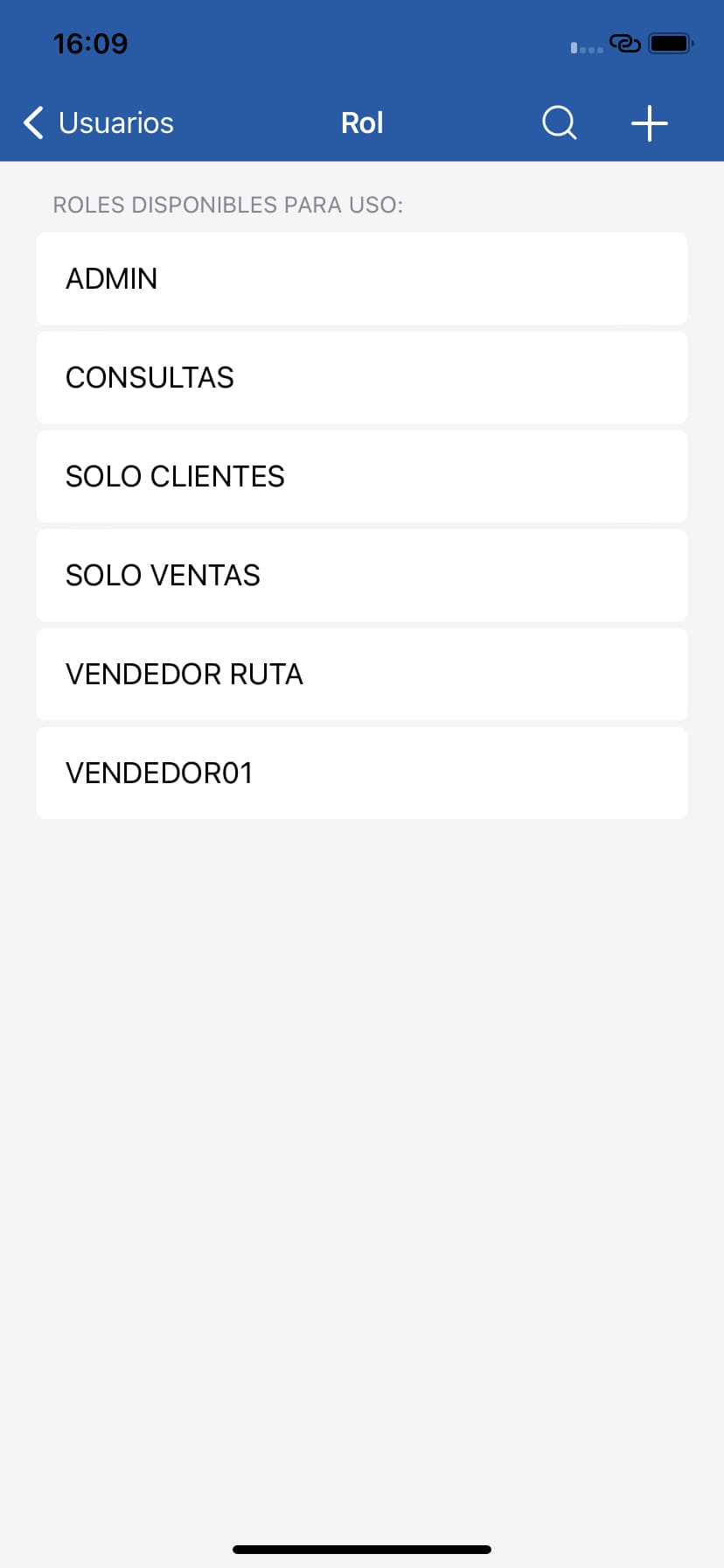
Task: Tap the back chevron next to Usuarios
Action: pyautogui.click(x=32, y=122)
